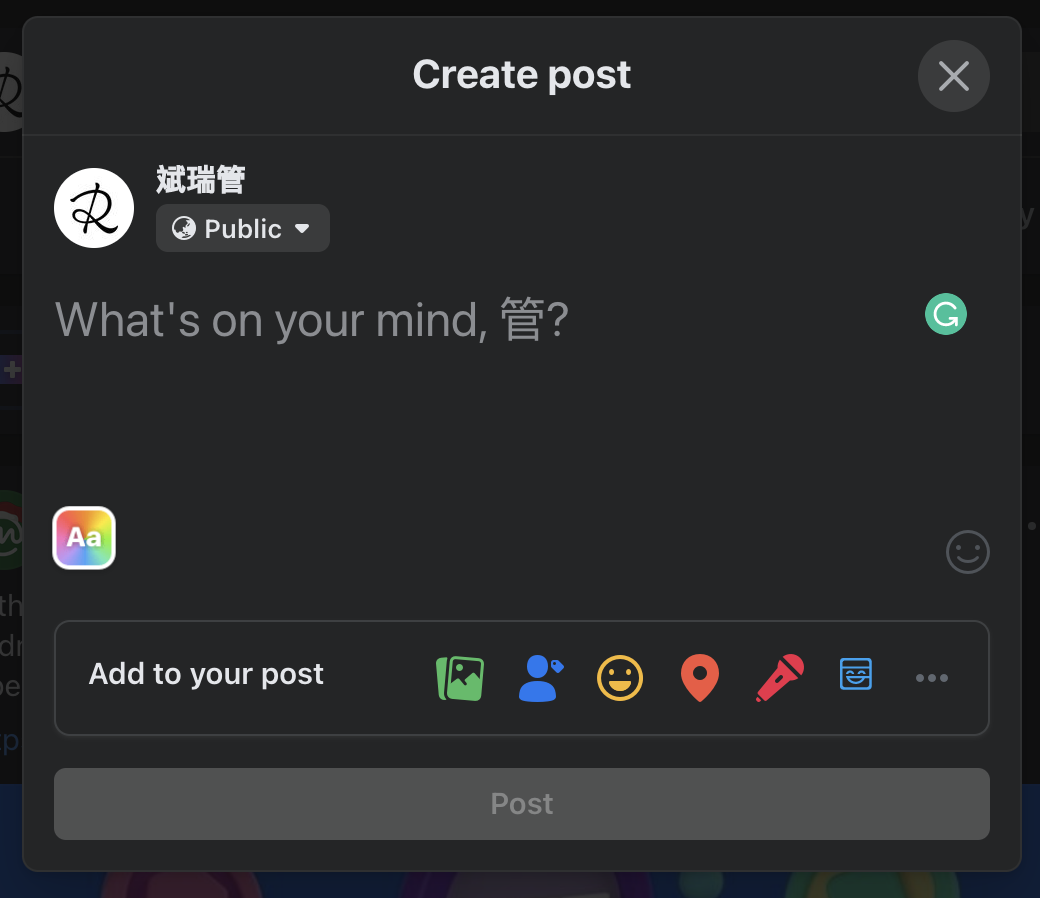Open the Public audience dropdown
The image size is (1040, 898).
[243, 229]
